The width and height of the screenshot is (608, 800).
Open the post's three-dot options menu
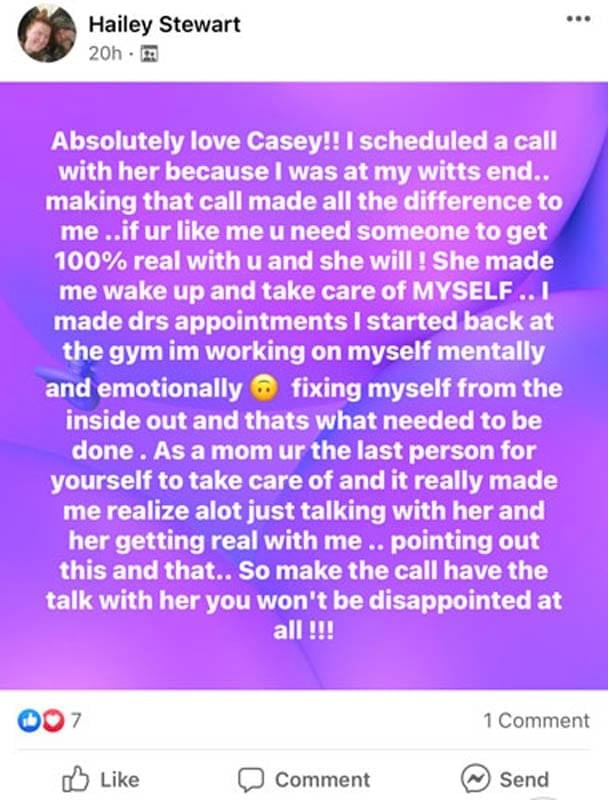tap(578, 19)
